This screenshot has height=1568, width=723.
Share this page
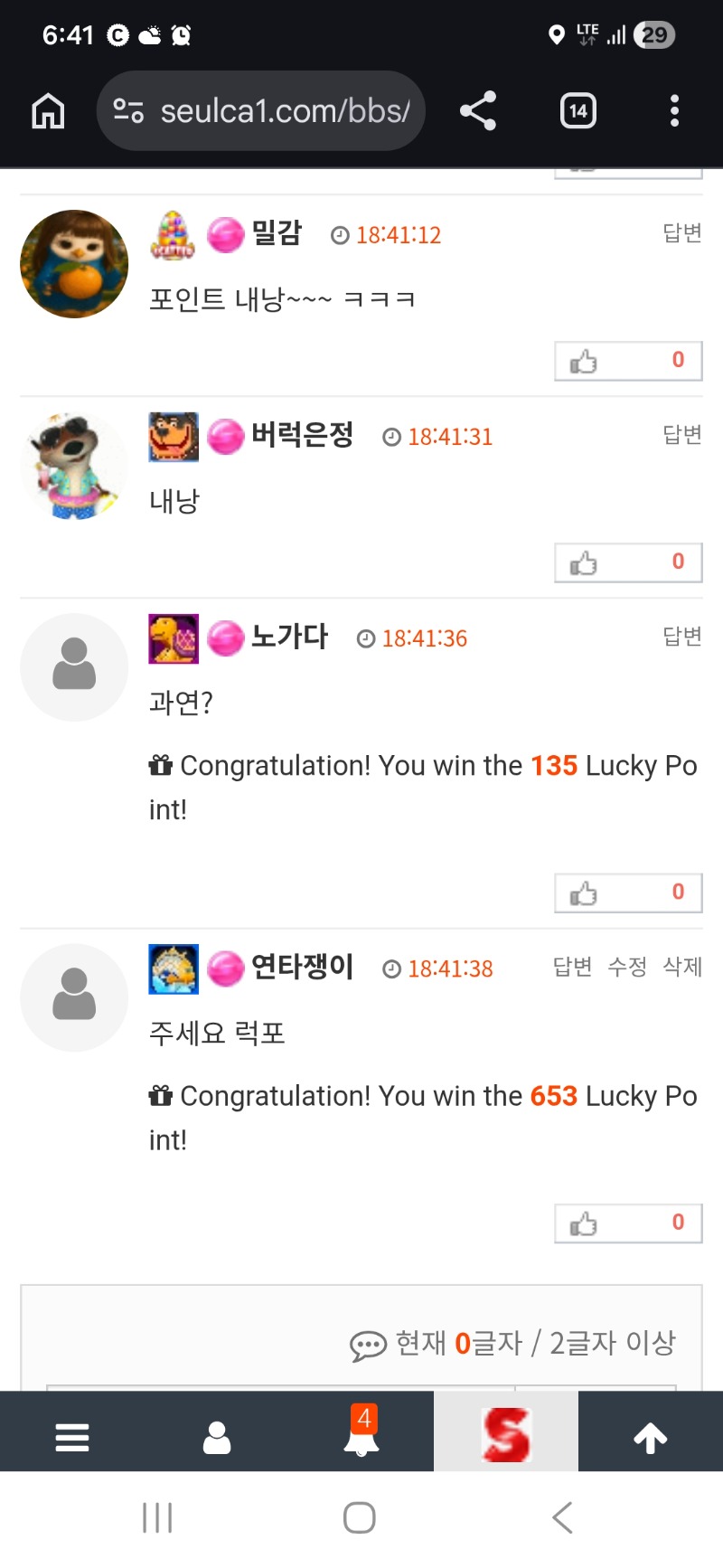coord(478,111)
